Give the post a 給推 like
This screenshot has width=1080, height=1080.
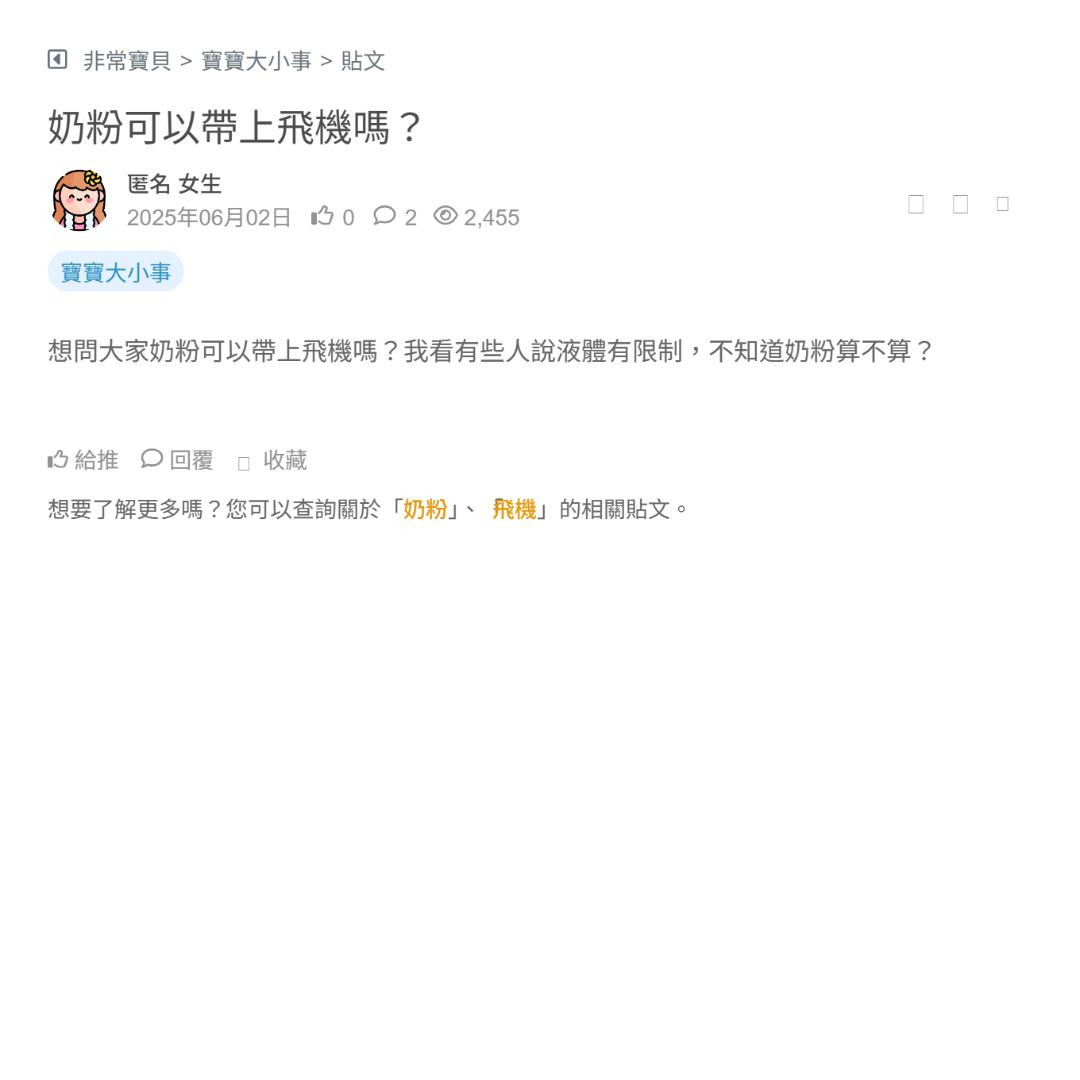83,460
